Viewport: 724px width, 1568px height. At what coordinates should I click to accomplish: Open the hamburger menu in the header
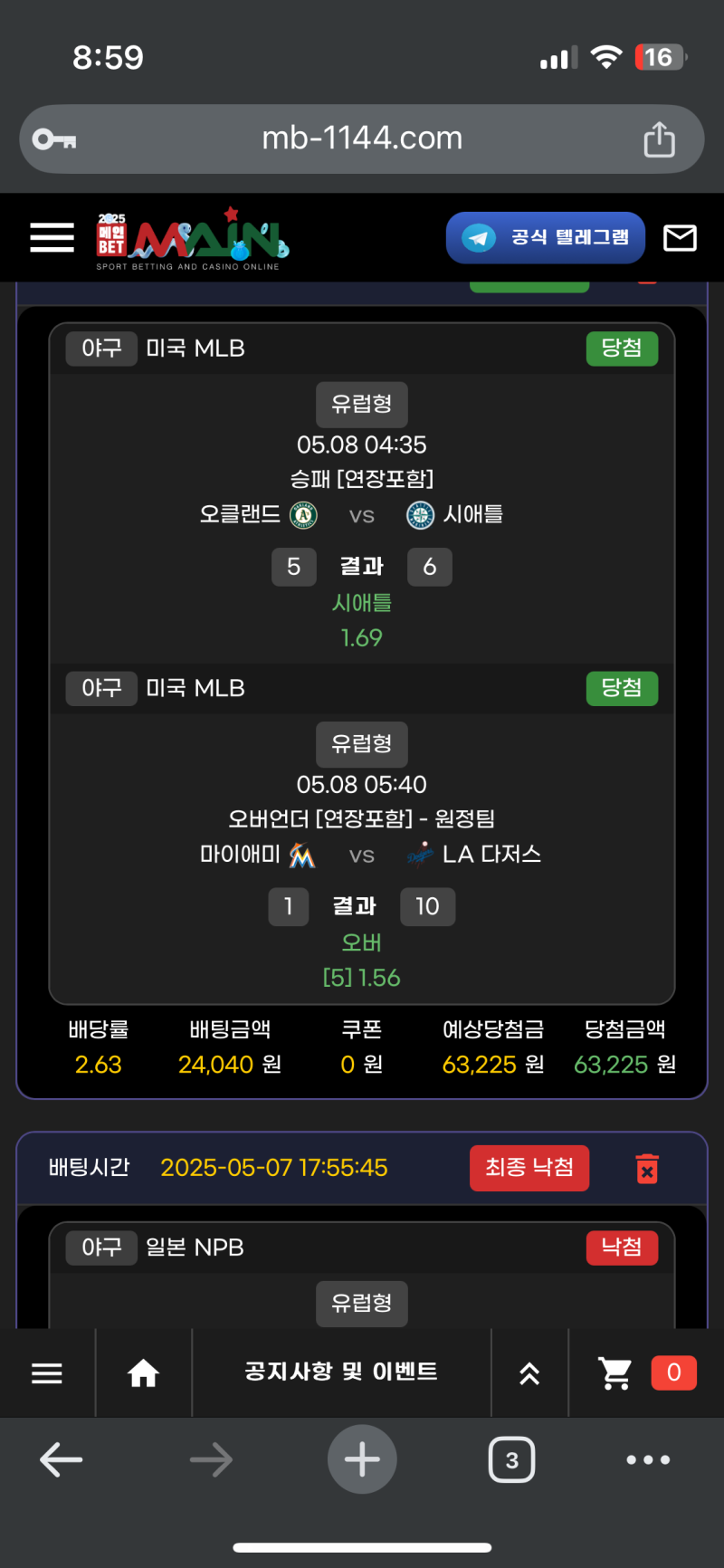52,237
